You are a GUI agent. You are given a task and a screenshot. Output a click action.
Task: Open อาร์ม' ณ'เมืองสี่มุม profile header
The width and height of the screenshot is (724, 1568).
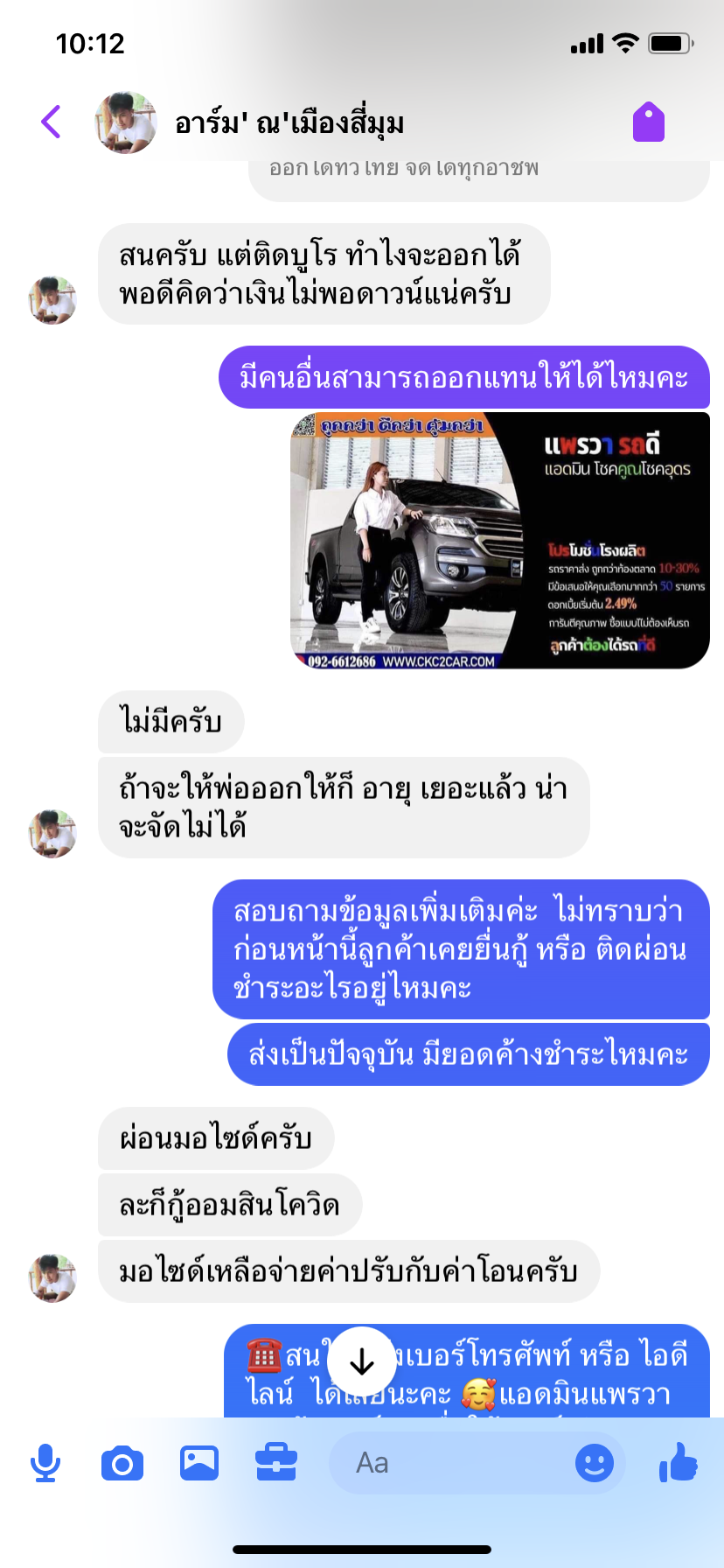click(289, 123)
